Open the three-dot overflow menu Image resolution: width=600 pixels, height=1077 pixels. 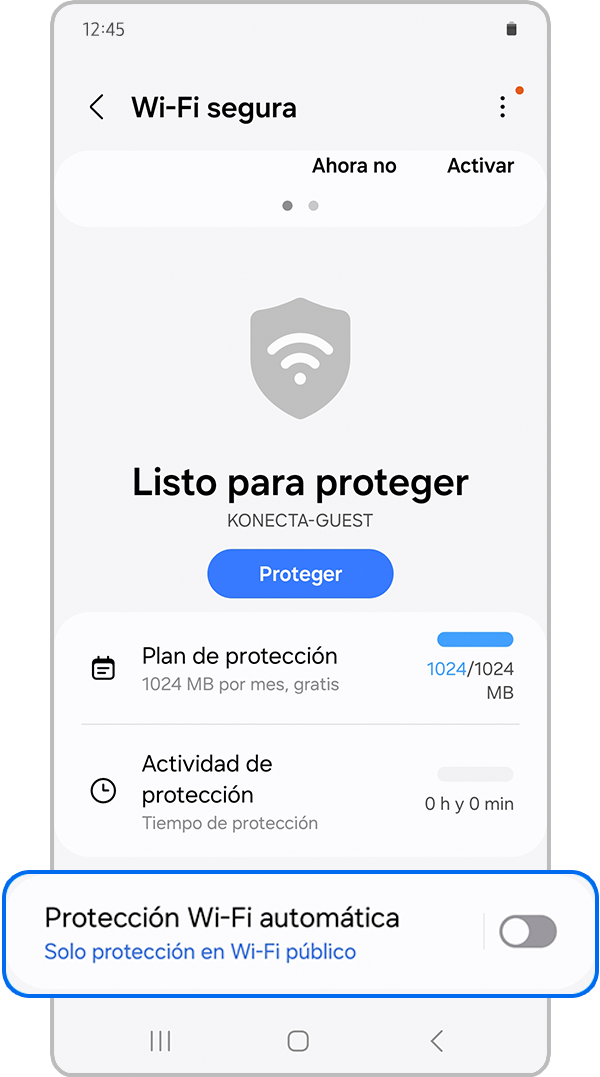tap(503, 108)
